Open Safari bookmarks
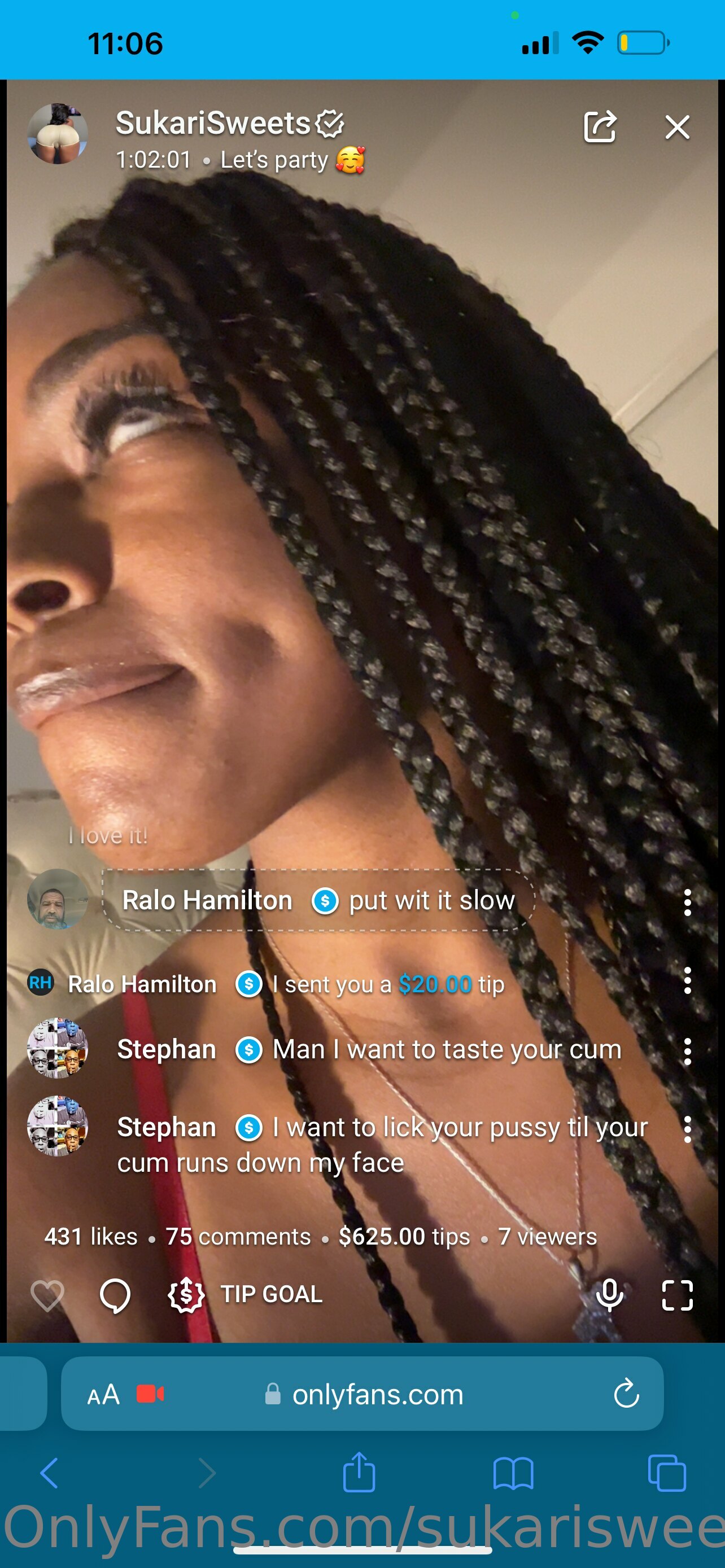This screenshot has height=1568, width=725. (513, 1474)
